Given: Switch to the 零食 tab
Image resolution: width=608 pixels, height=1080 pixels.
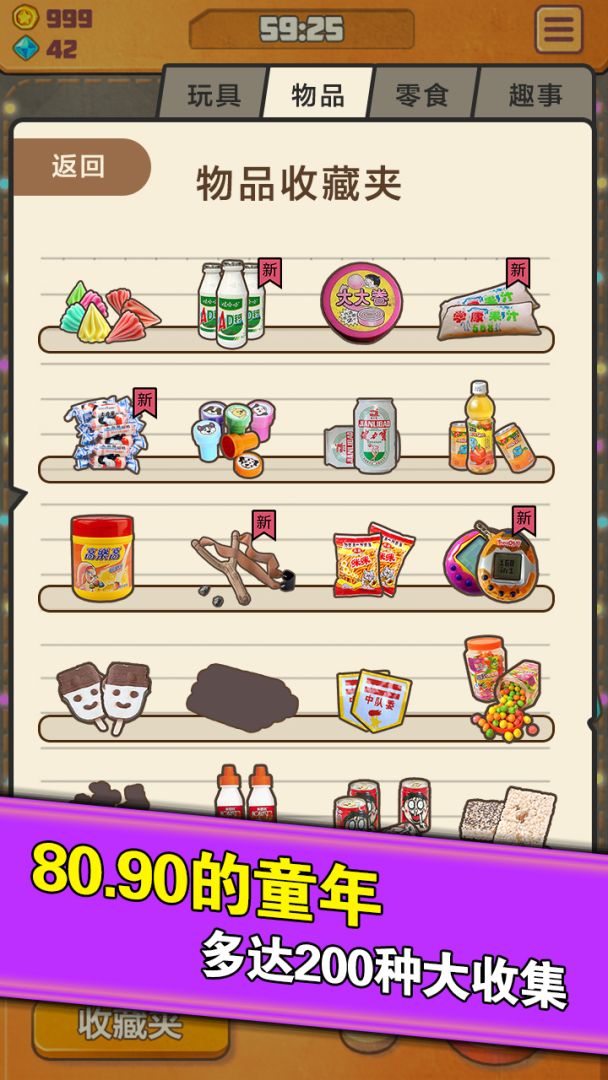Looking at the screenshot, I should click(x=422, y=95).
